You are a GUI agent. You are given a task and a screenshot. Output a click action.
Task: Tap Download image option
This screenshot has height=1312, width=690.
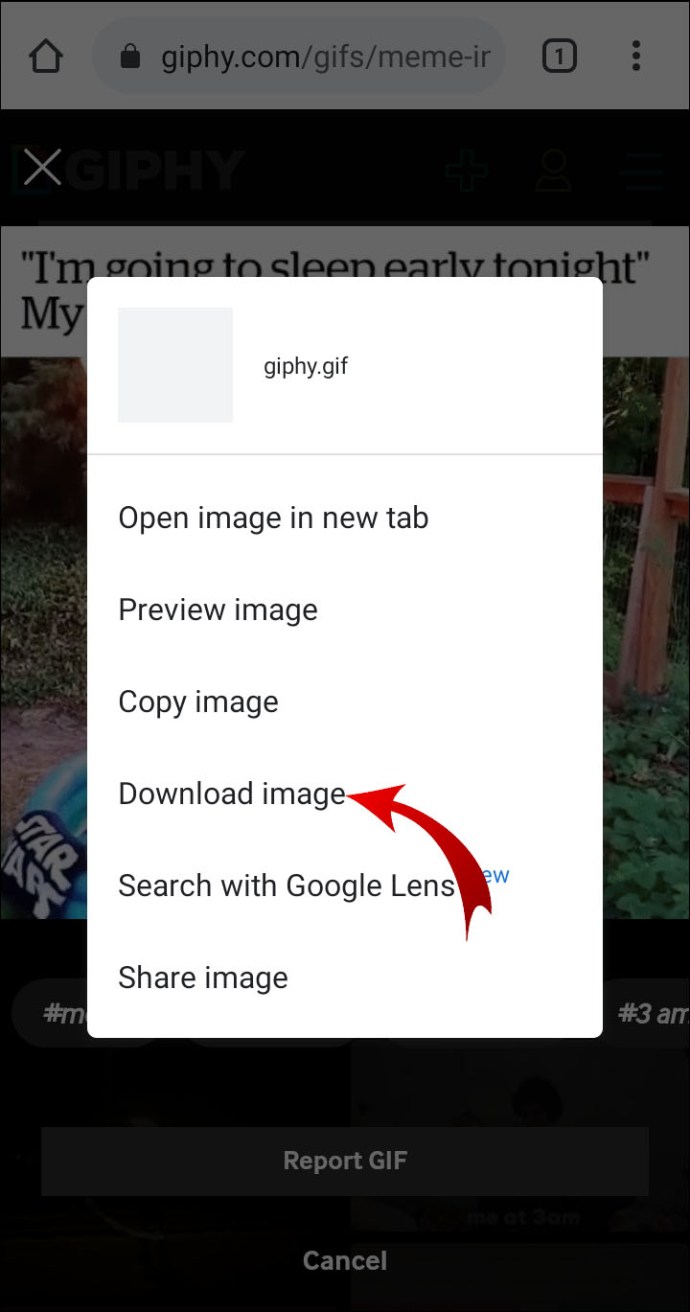pyautogui.click(x=231, y=794)
